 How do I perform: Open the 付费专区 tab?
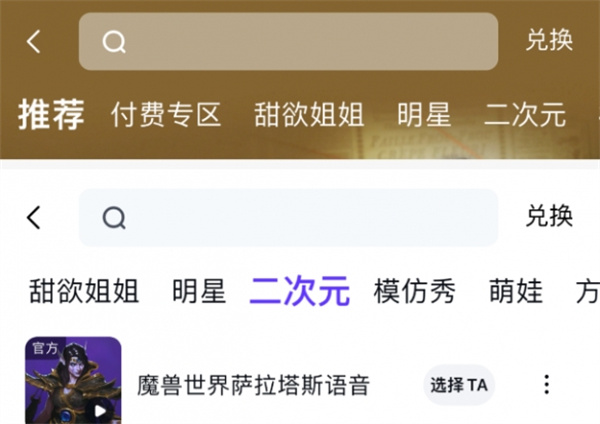click(x=166, y=115)
